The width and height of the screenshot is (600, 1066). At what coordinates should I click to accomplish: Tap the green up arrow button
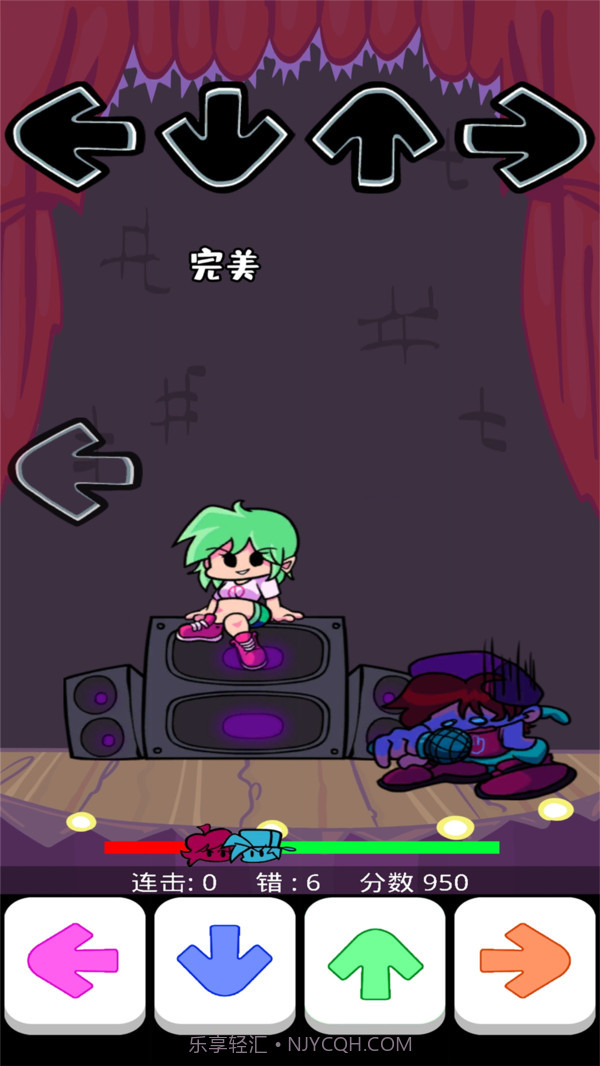(x=375, y=962)
